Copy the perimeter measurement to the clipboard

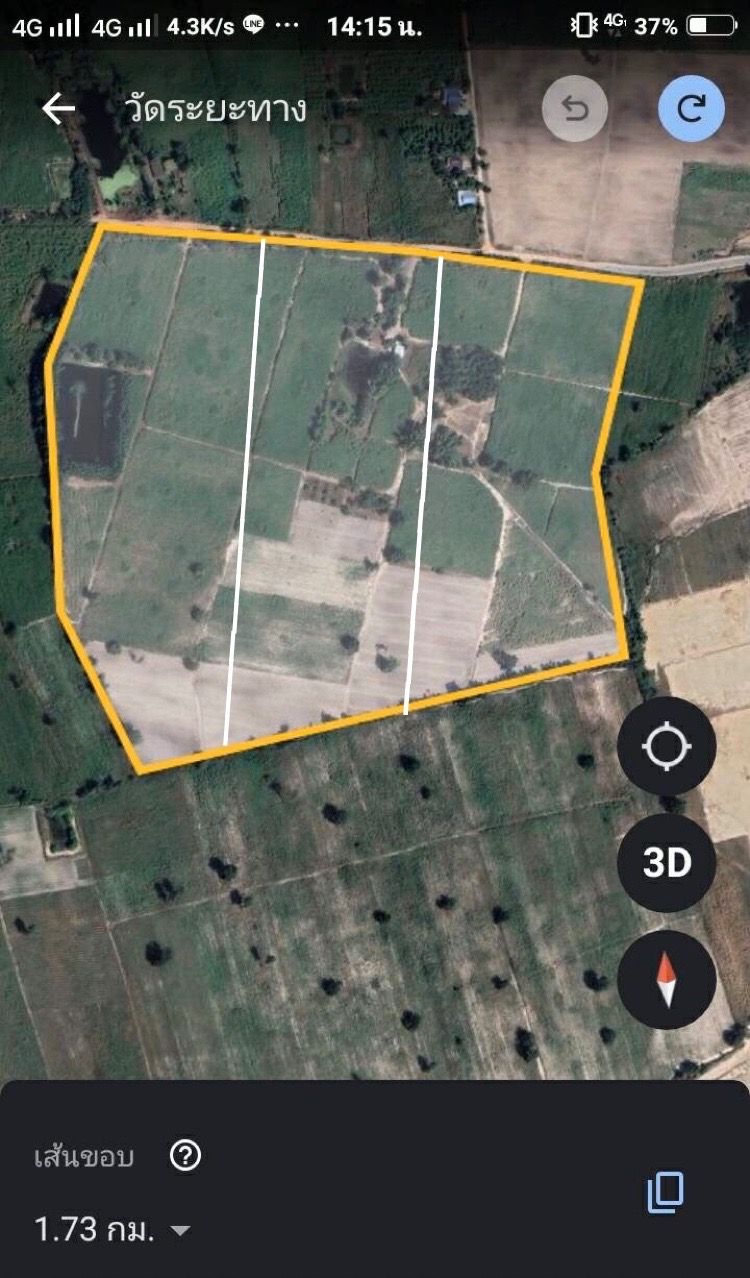pos(665,1192)
